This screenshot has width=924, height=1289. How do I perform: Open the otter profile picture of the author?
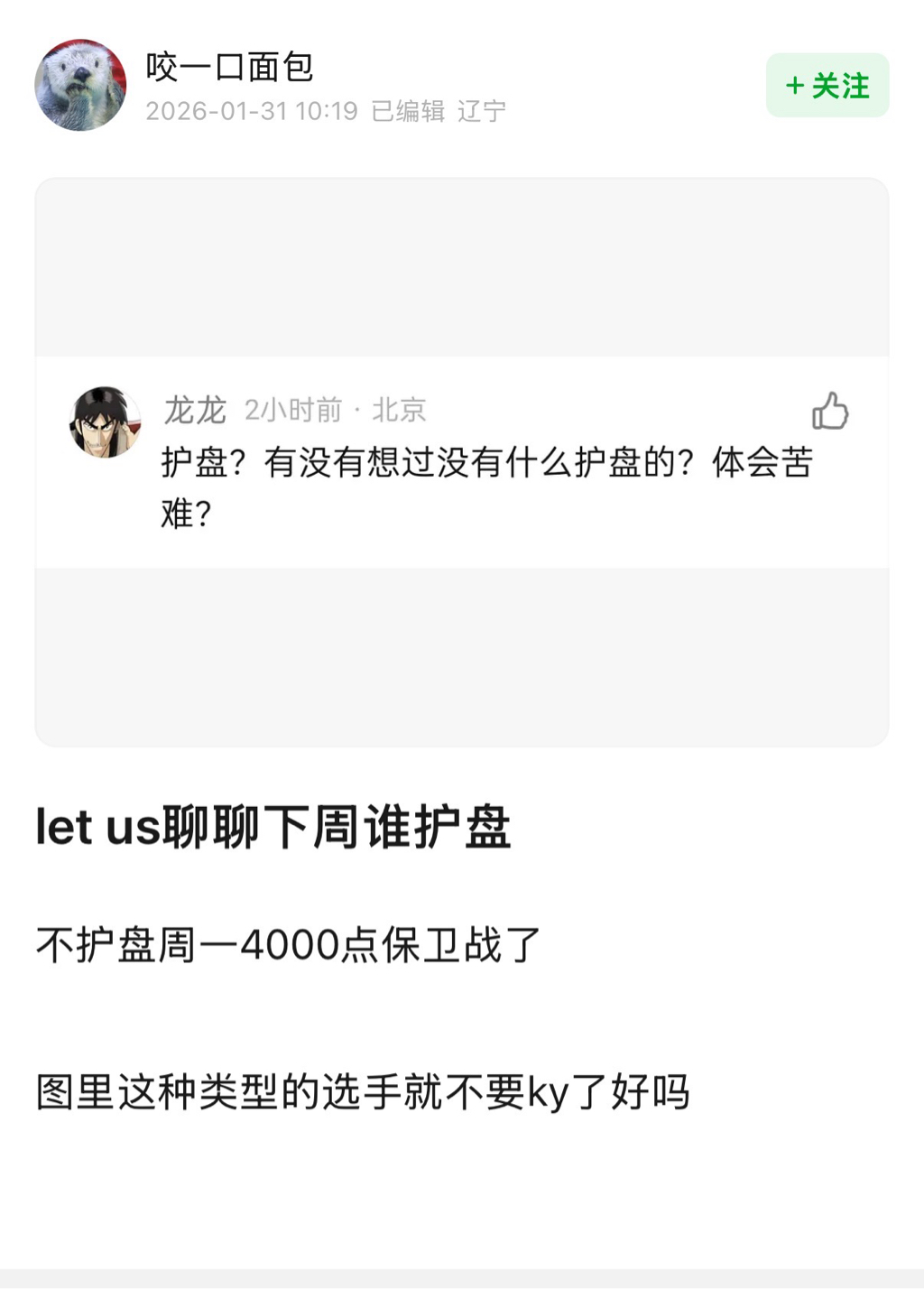[80, 86]
